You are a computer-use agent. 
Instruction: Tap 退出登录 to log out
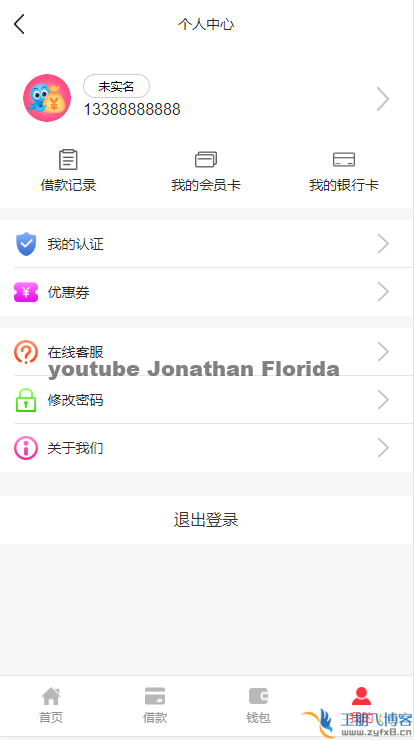(x=206, y=520)
